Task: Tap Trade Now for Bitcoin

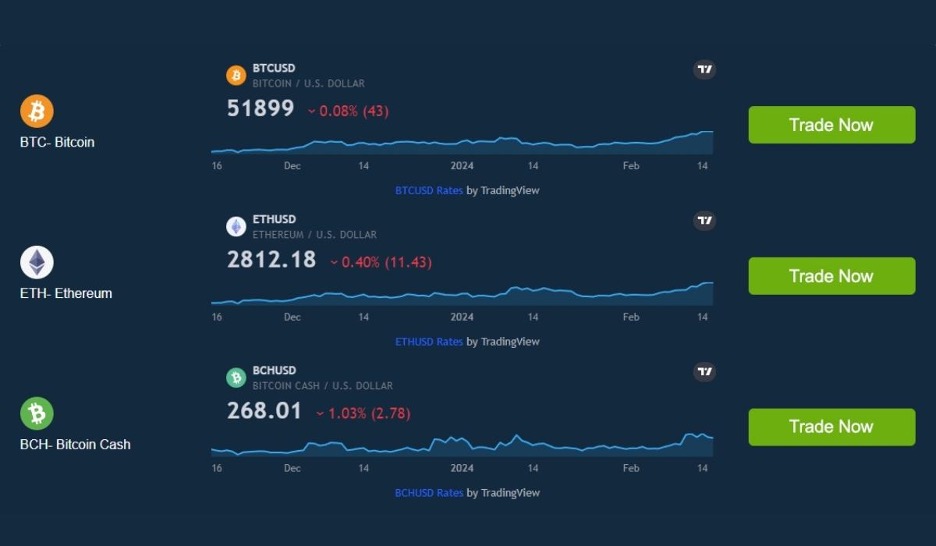Action: tap(831, 125)
